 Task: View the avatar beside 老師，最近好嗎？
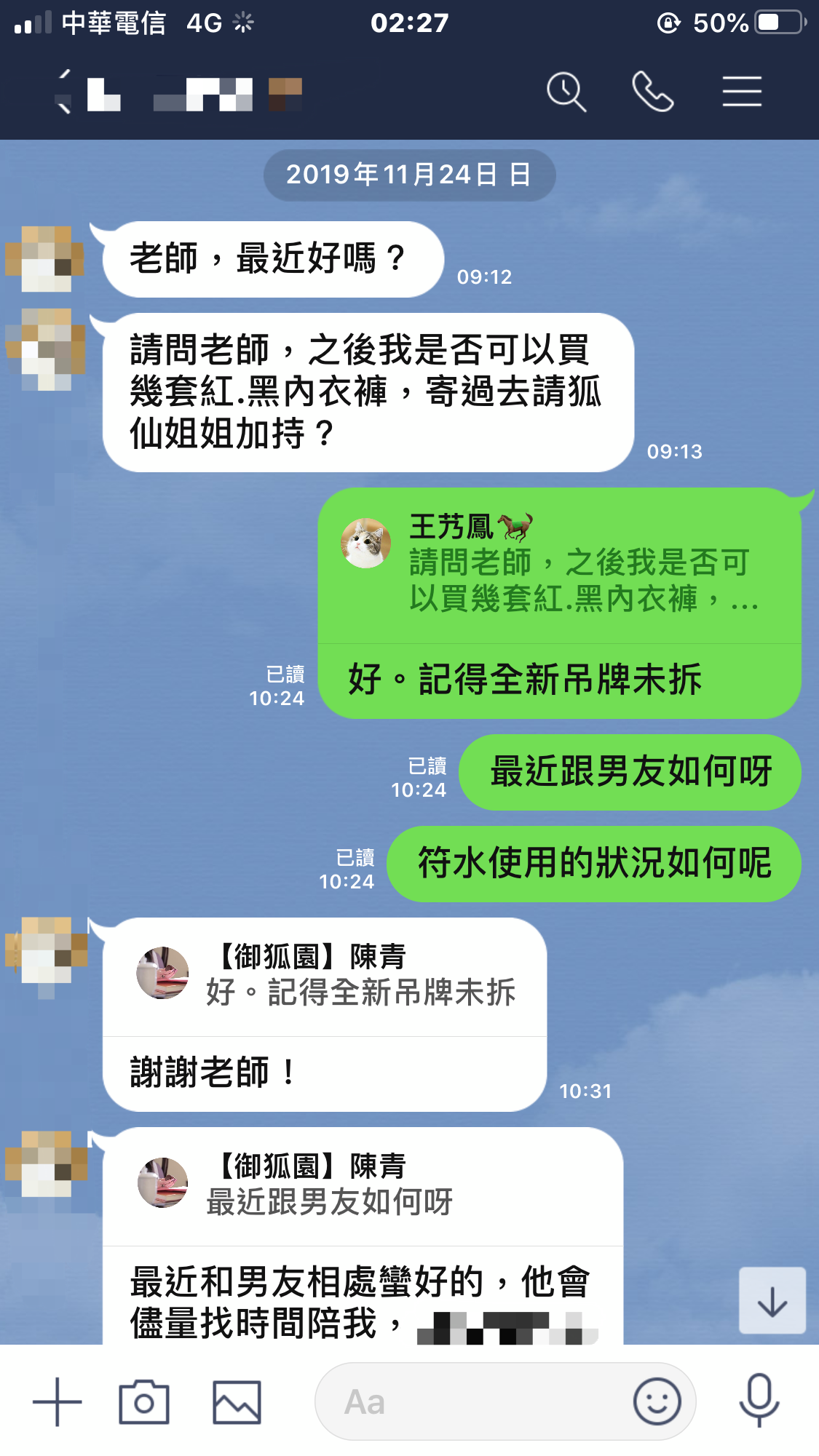45,259
